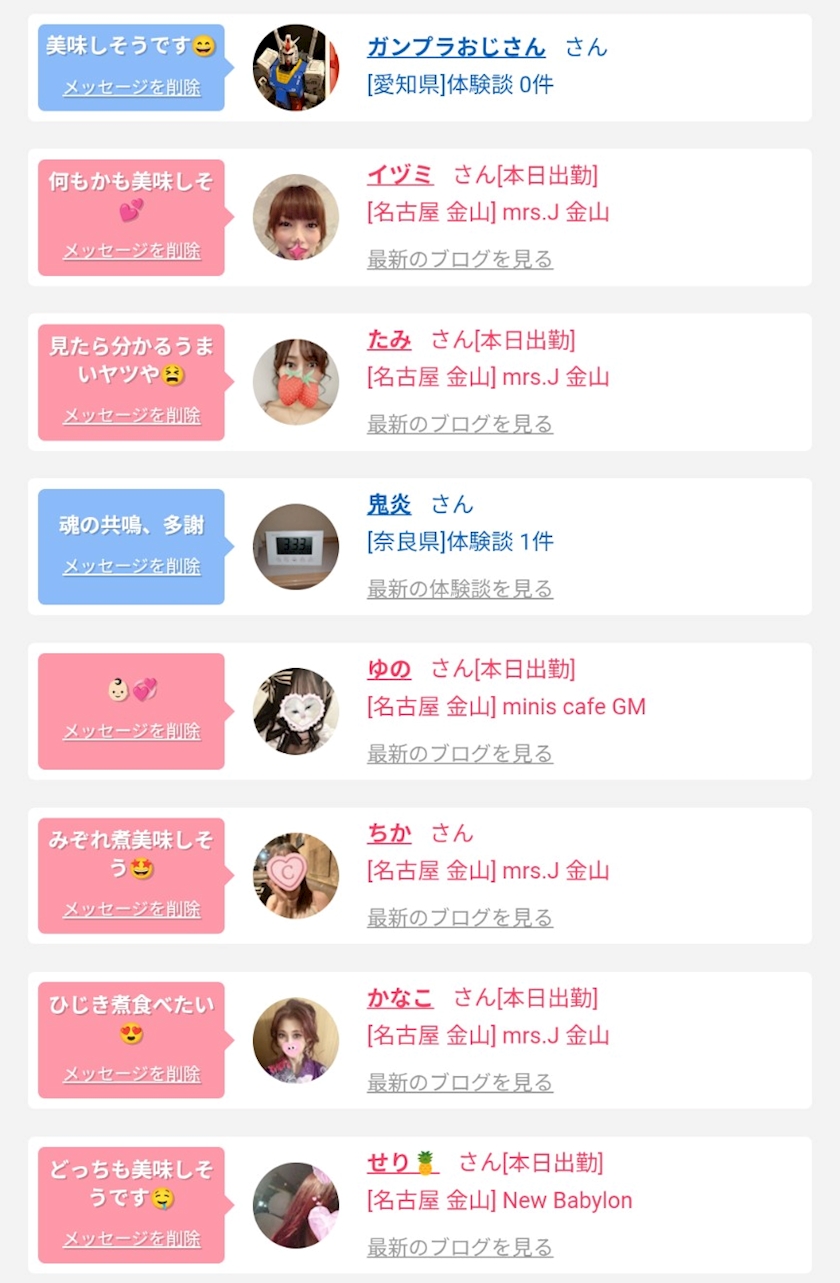Open 鬼炎's profile link
The image size is (840, 1283).
389,505
